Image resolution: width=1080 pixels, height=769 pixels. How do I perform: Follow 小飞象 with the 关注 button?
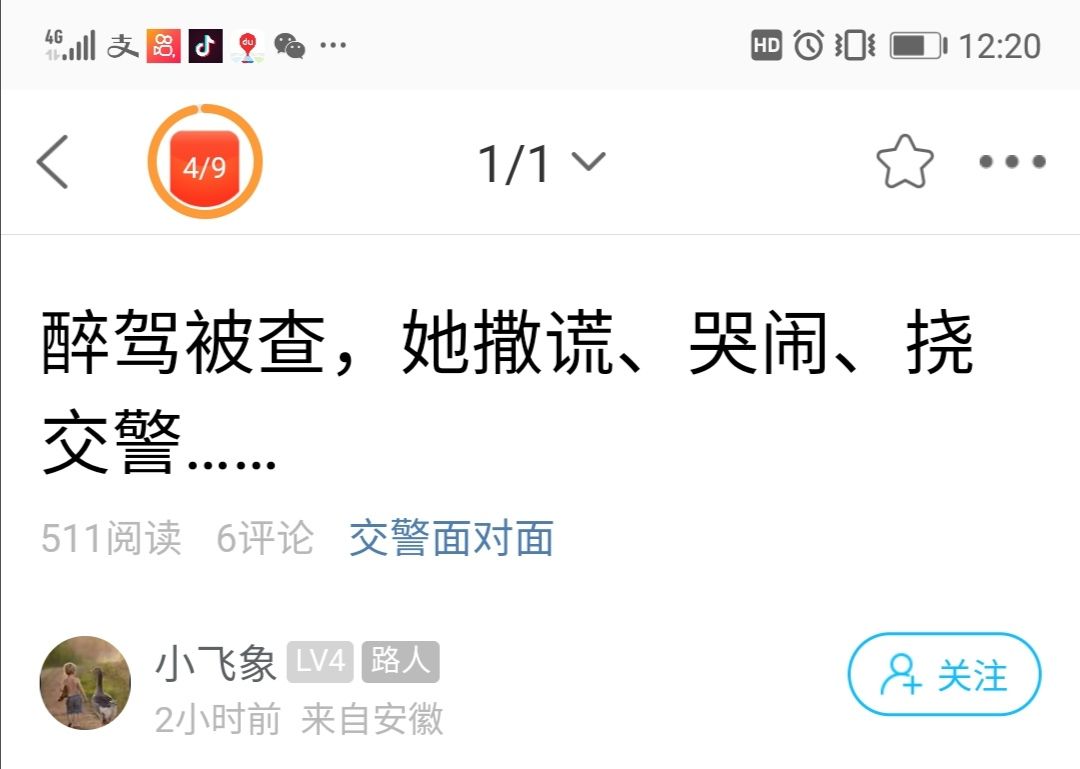coord(944,676)
